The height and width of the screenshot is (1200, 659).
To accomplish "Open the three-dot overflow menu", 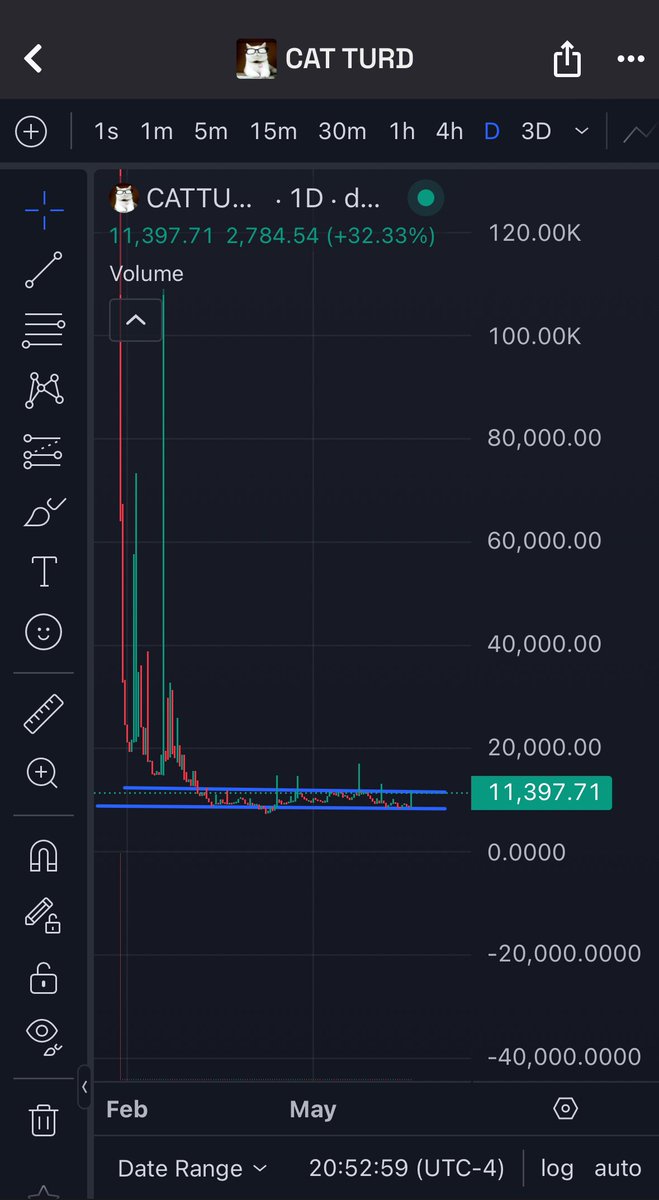I will 631,59.
